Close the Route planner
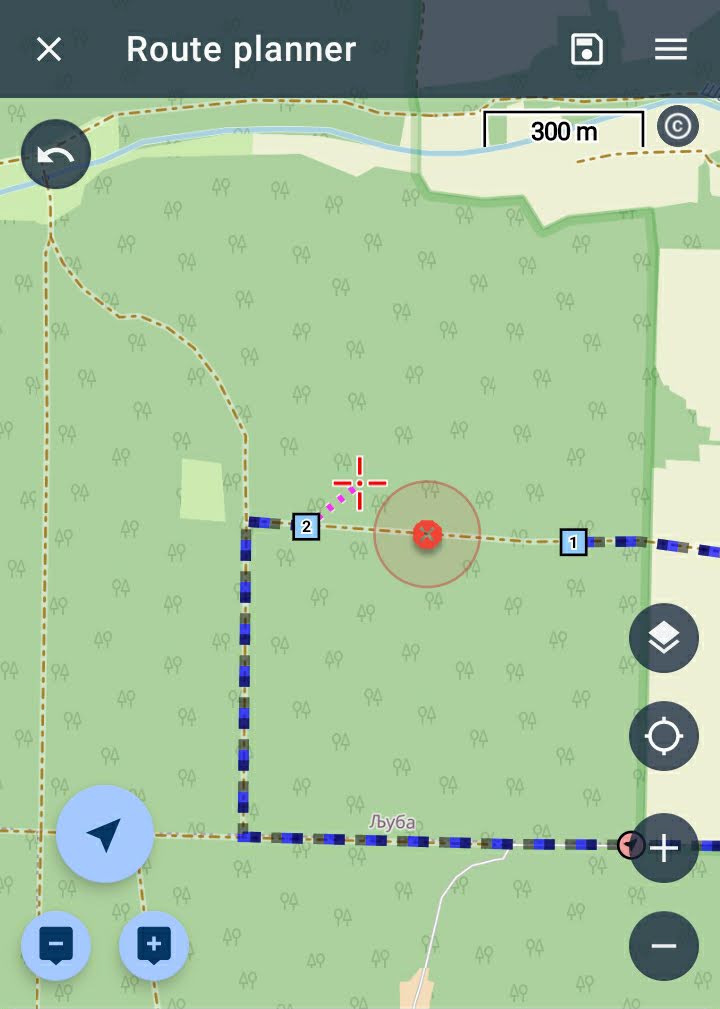 click(49, 49)
